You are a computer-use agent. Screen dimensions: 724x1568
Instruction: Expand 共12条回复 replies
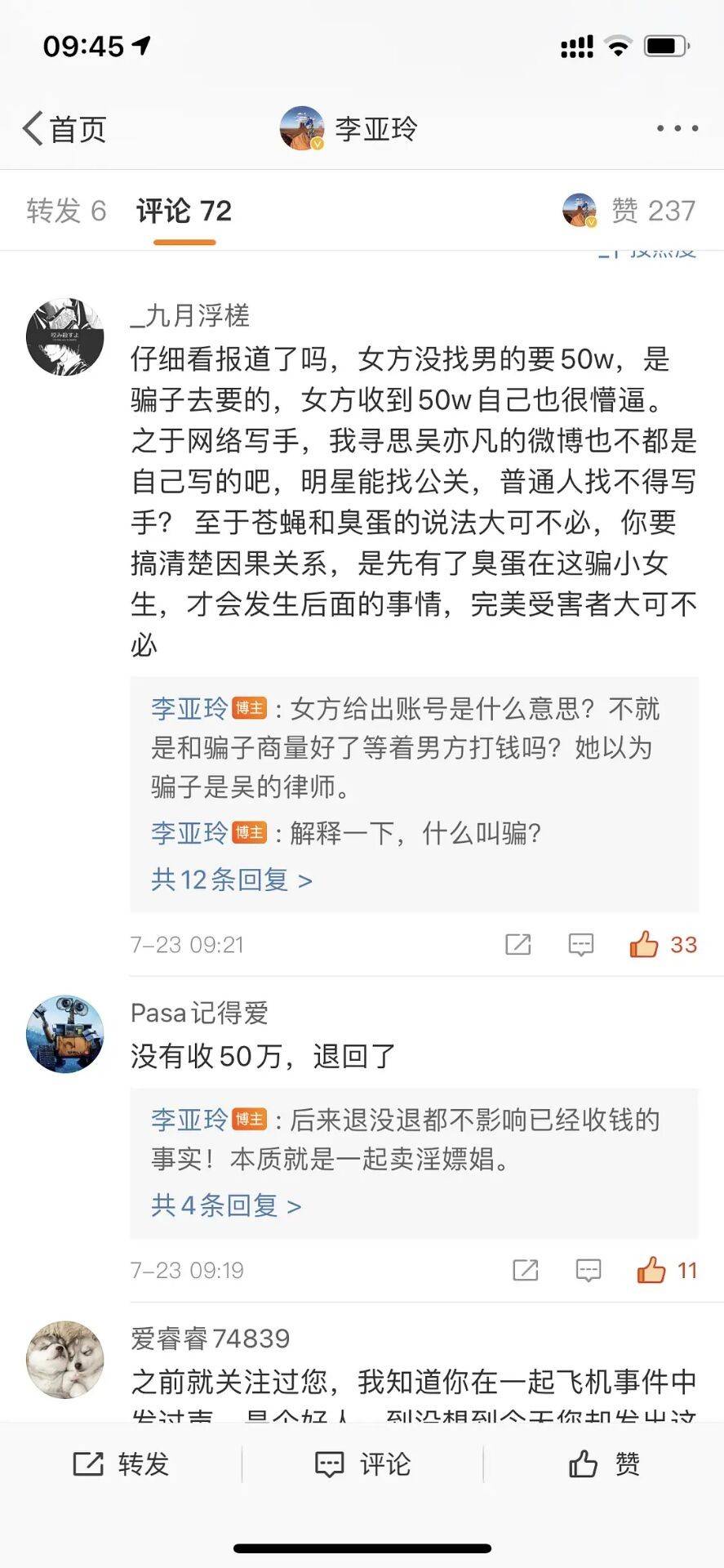click(x=232, y=880)
